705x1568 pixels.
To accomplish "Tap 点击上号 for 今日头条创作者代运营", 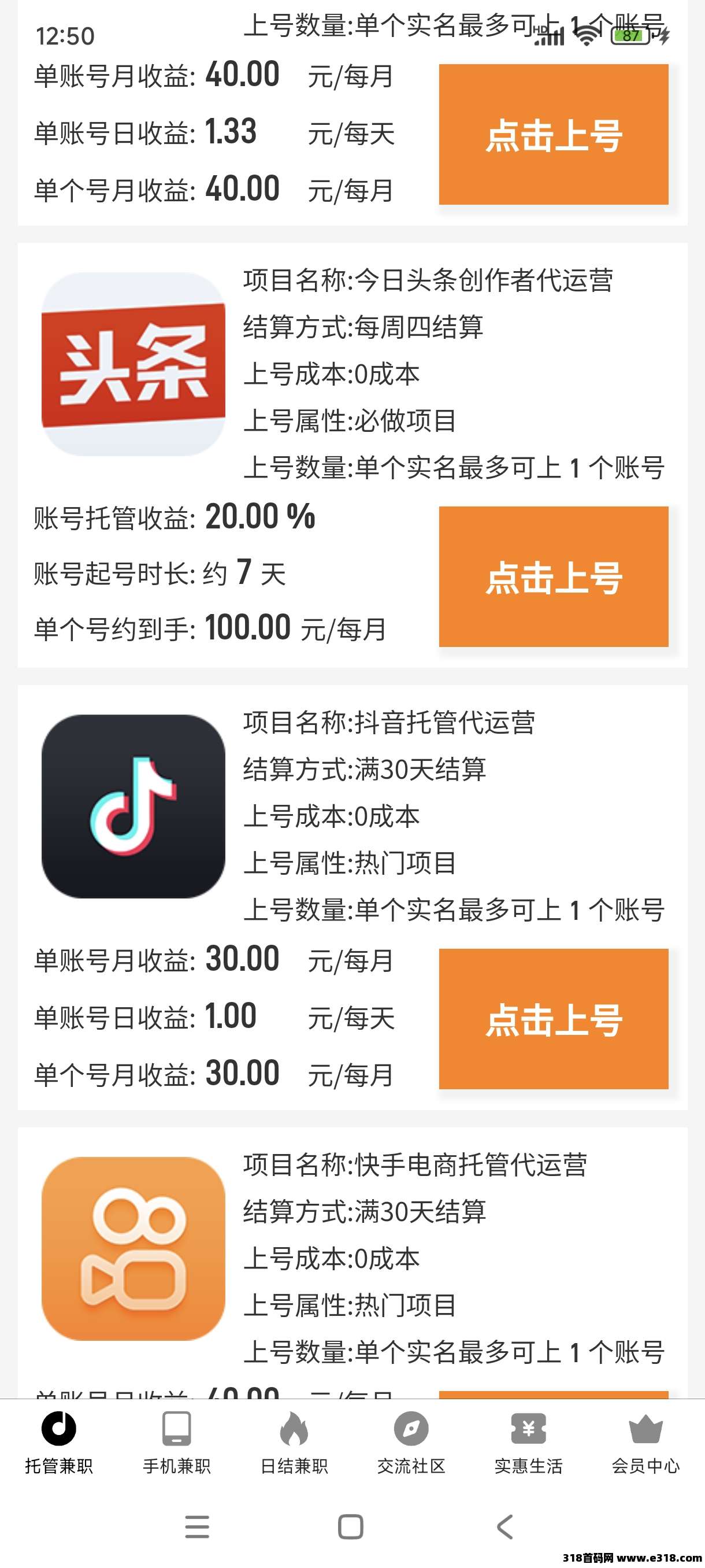I will point(554,576).
